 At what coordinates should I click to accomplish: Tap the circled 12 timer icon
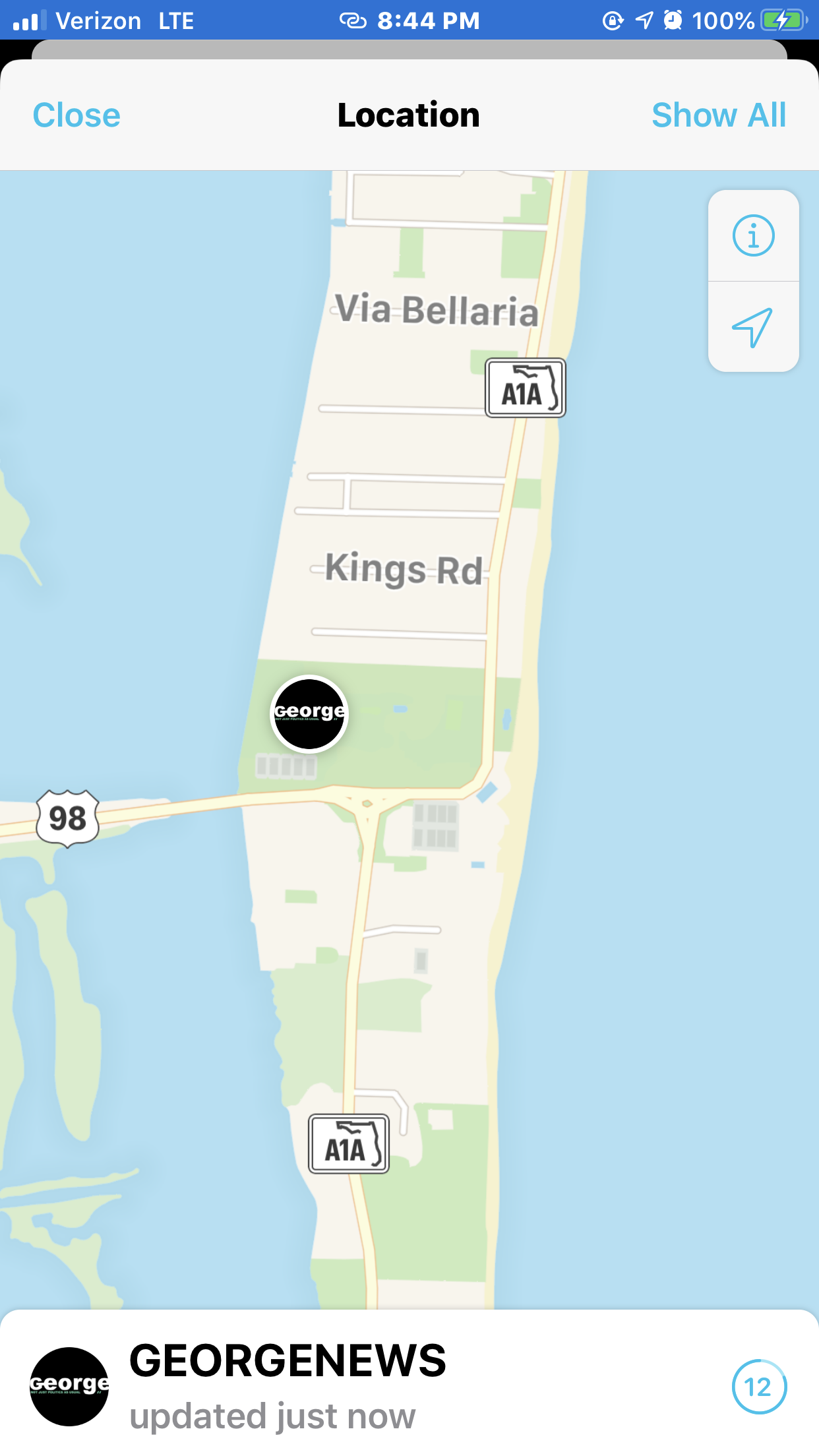click(x=759, y=1387)
